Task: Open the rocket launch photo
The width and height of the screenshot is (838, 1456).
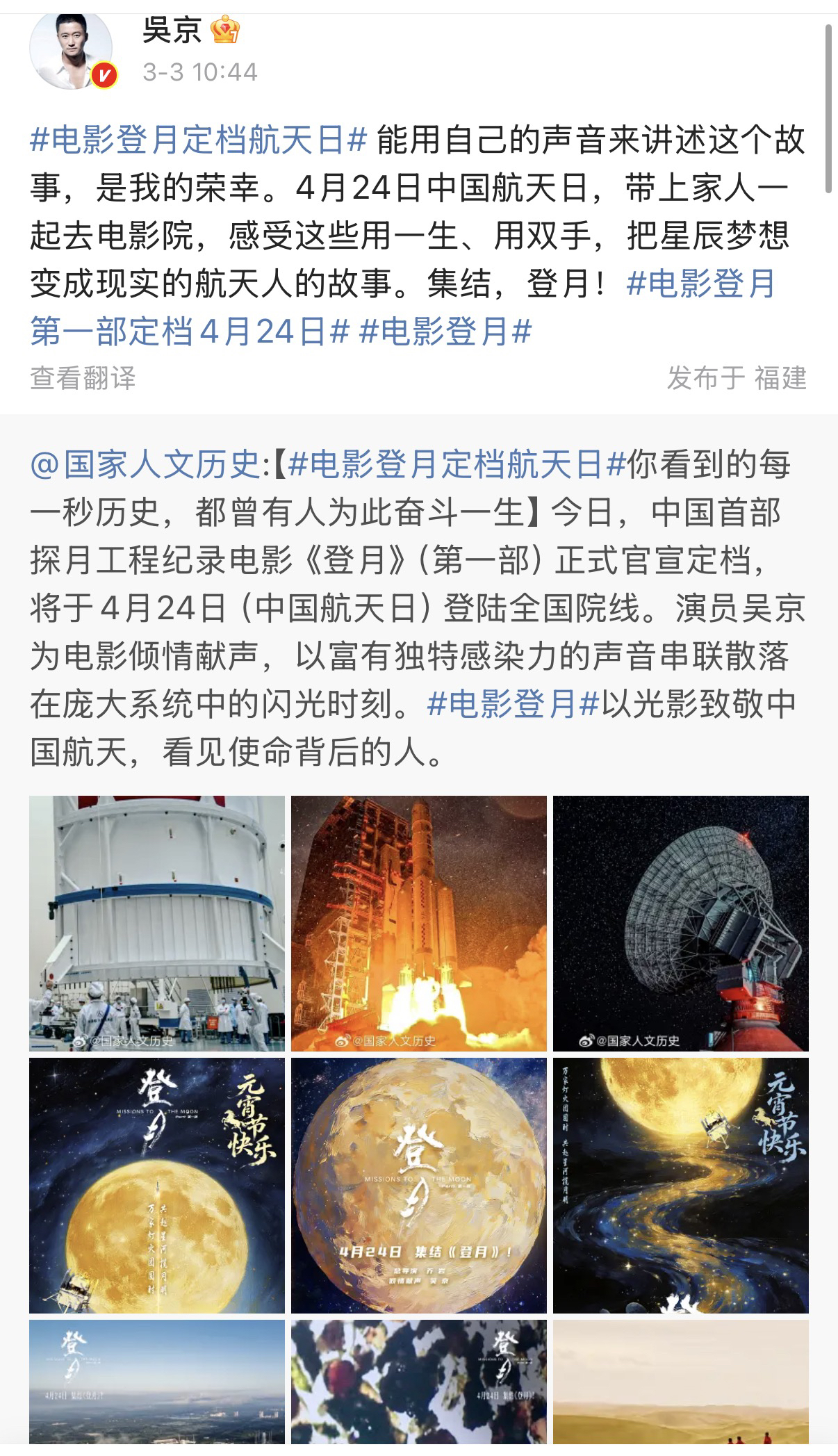Action: coord(418,923)
